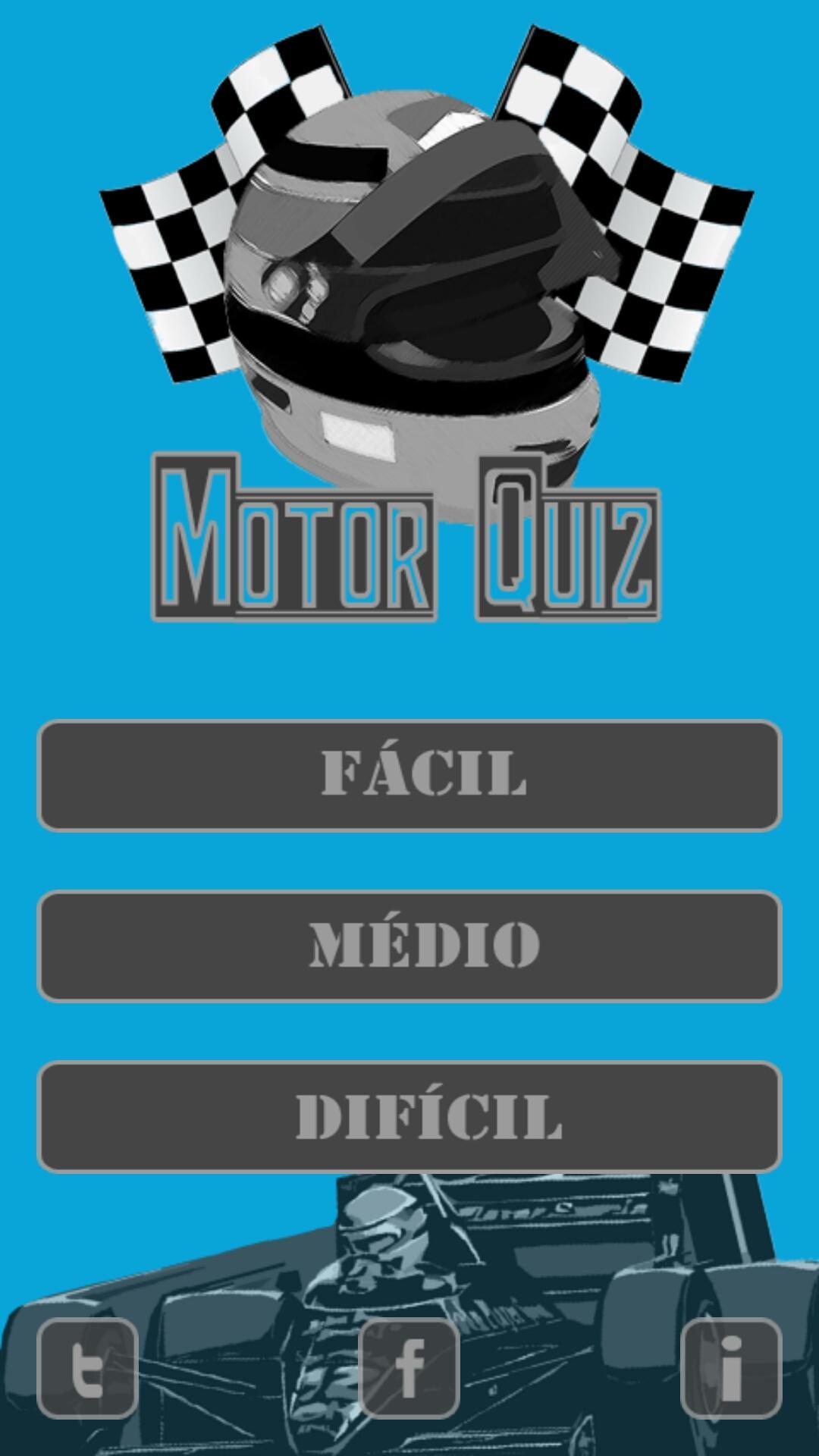View app information via the 'i' icon

(x=730, y=1367)
